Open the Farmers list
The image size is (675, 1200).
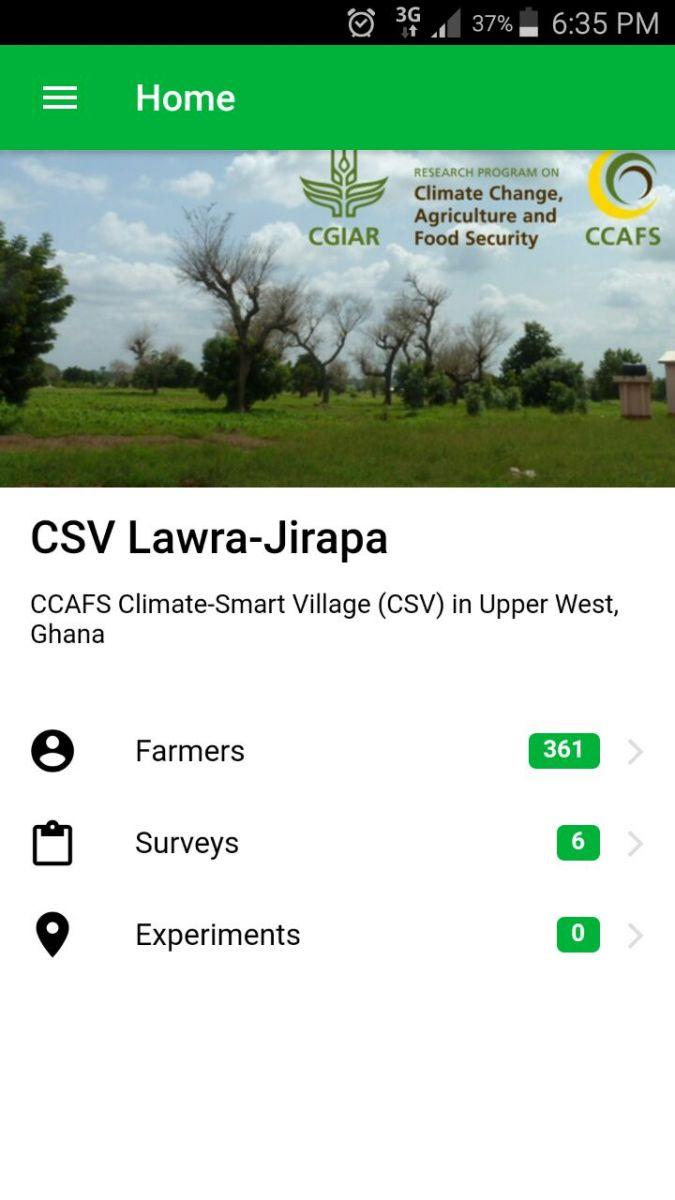point(190,751)
